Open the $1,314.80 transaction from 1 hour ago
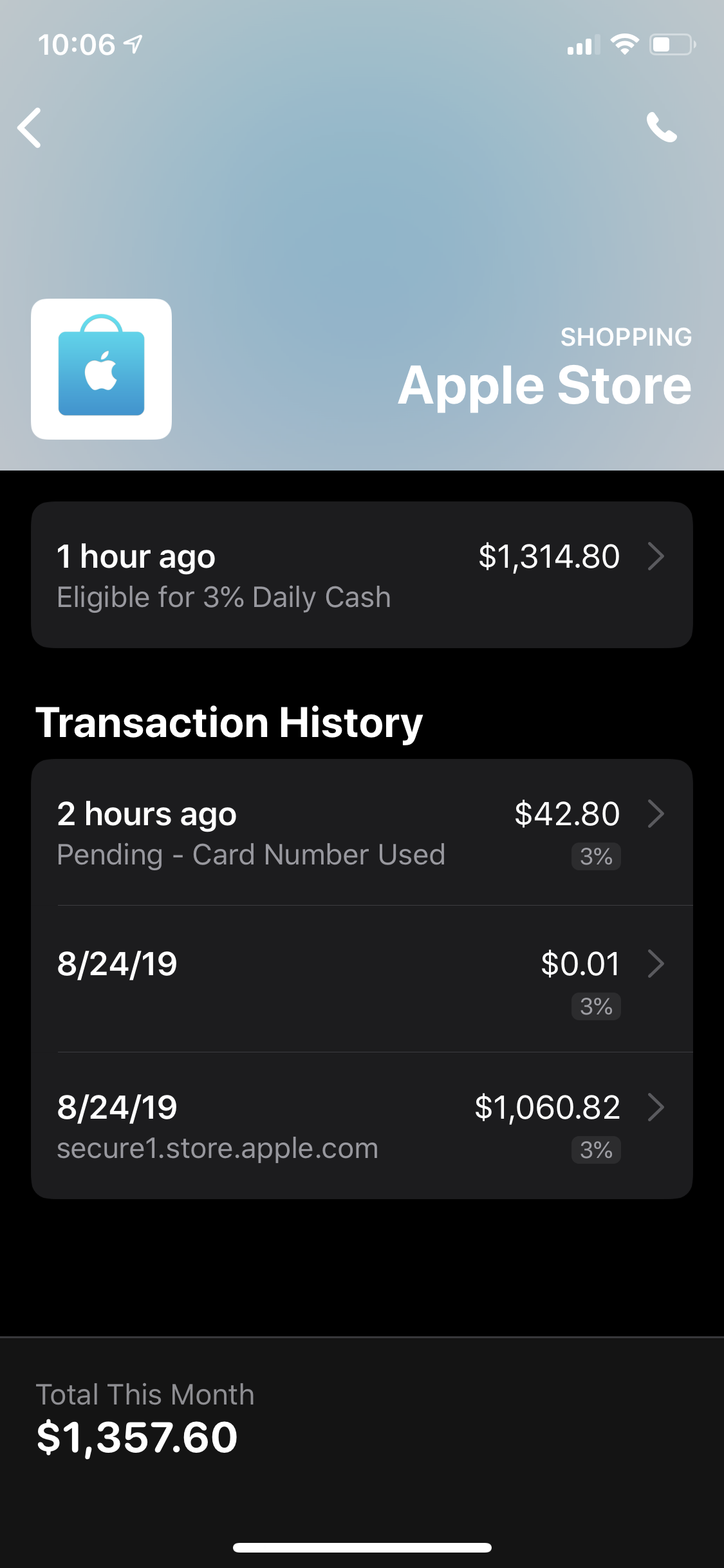 pos(362,575)
